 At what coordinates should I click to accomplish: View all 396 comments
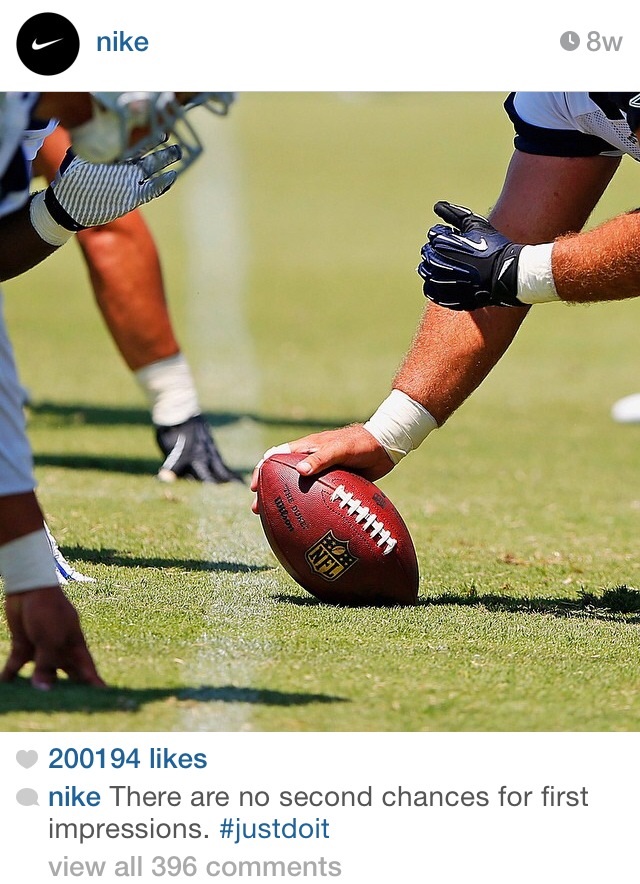(195, 866)
